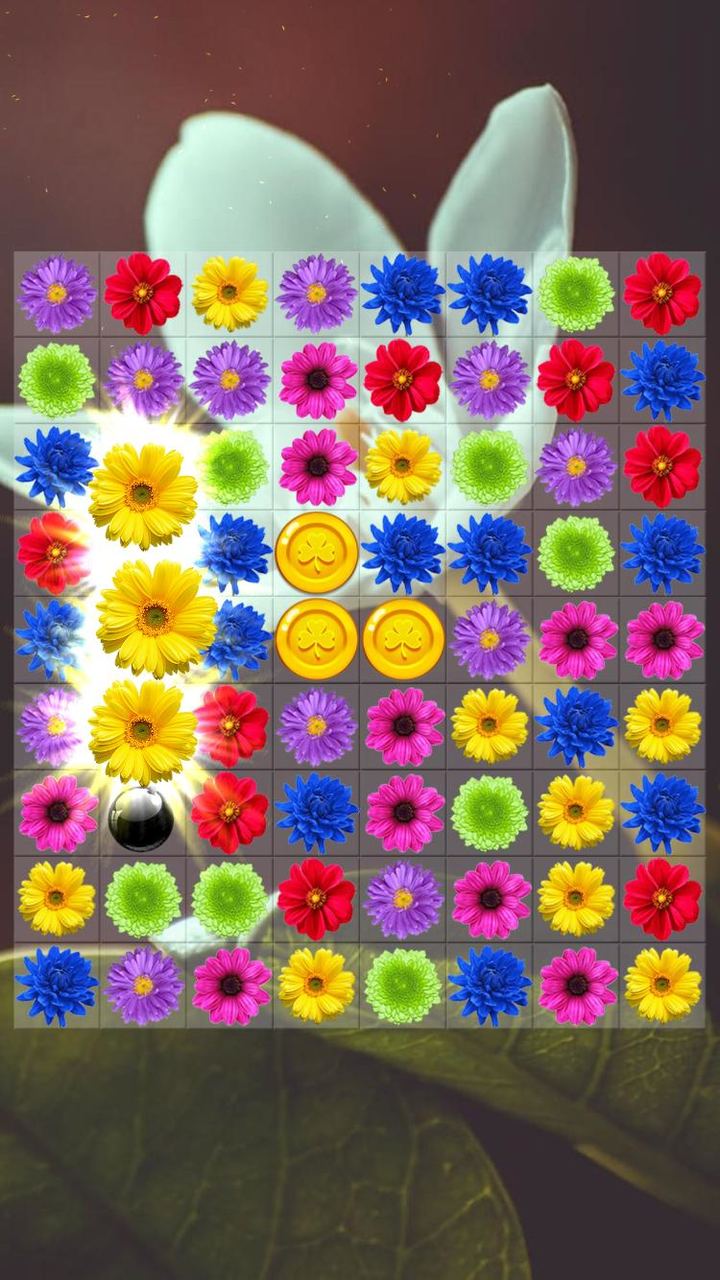Screen dimensions: 720x1280
Task: Tap the dark leaf area below the grid
Action: click(360, 1150)
